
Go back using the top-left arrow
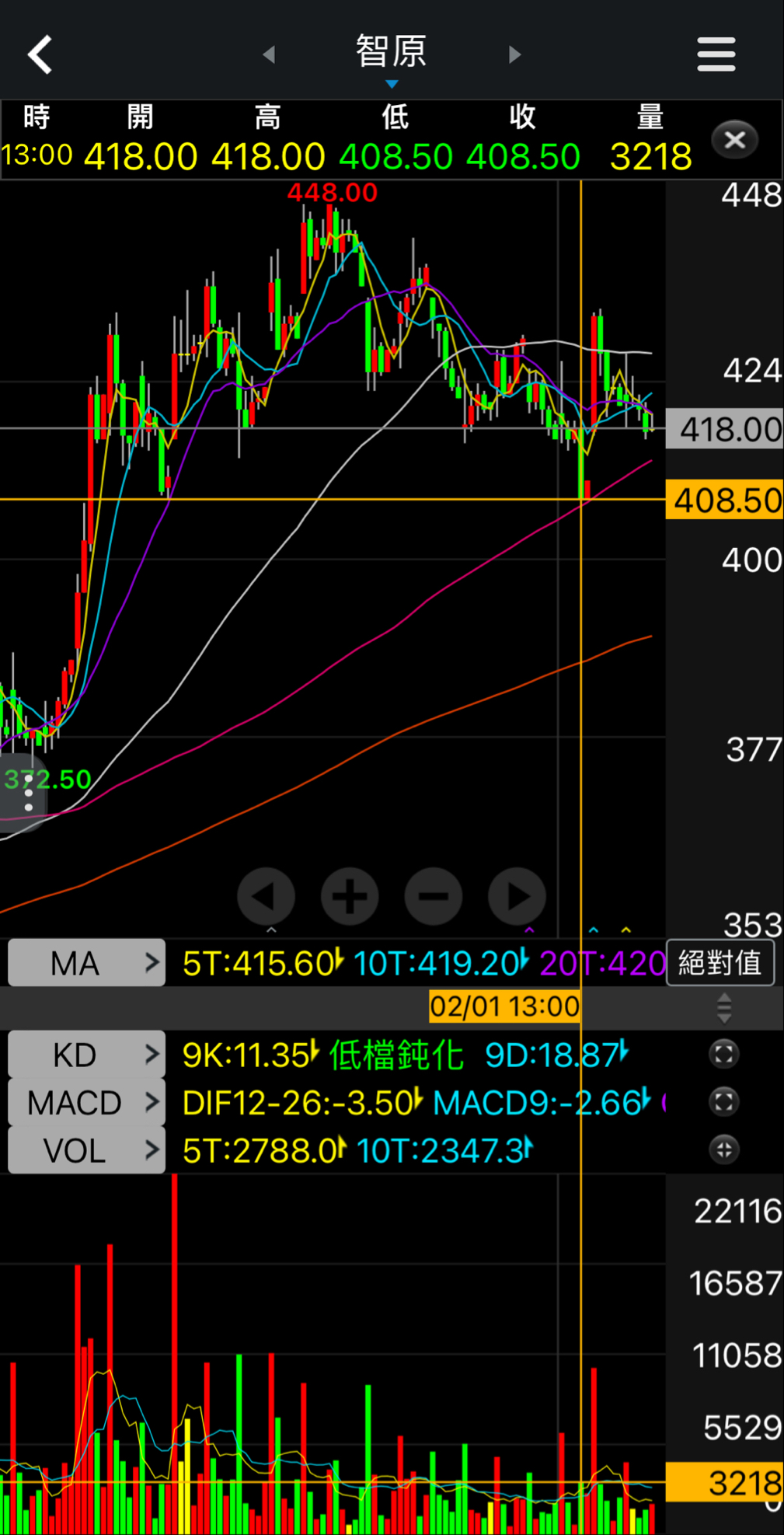40,54
